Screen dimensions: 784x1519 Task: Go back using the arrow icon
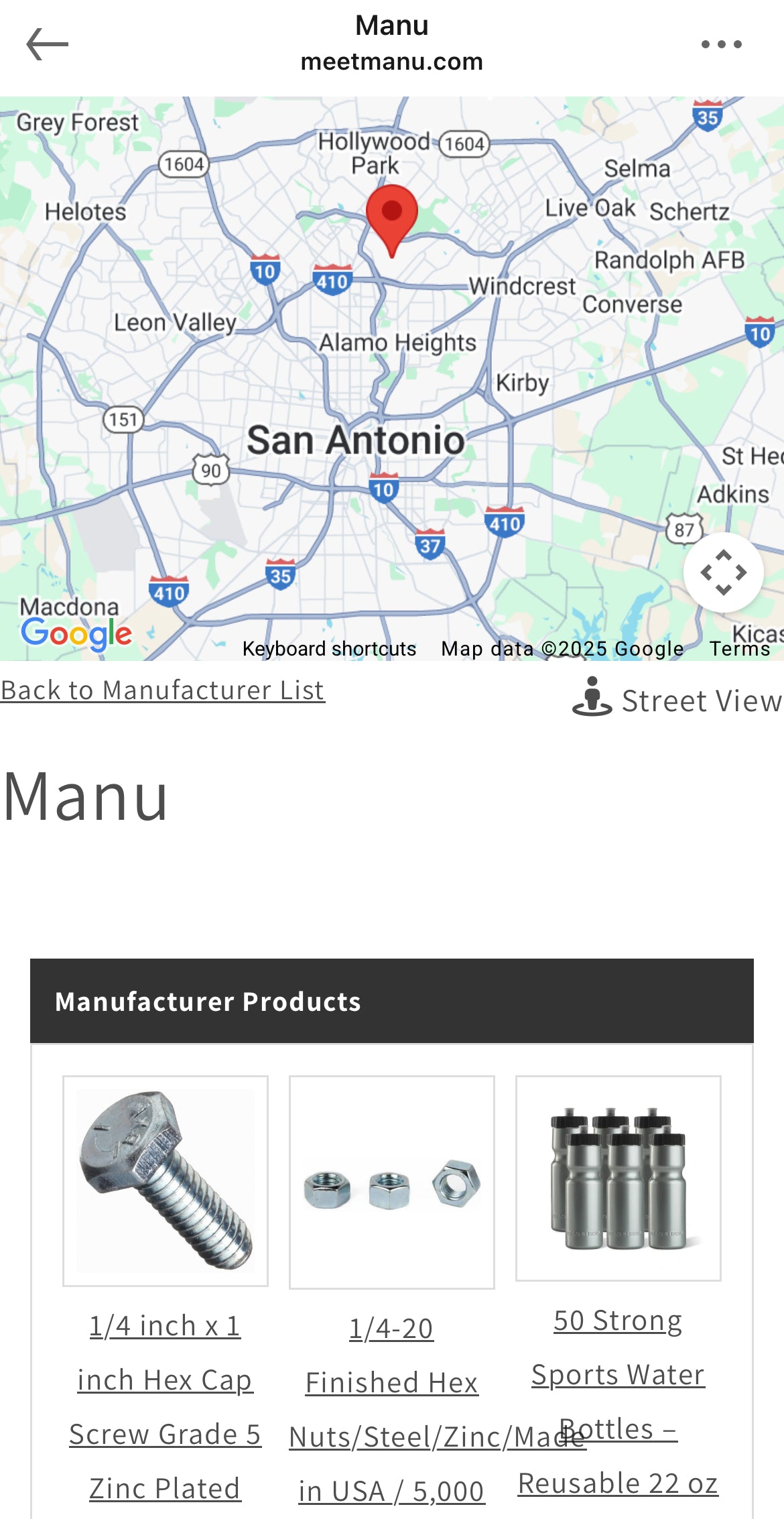tap(47, 44)
